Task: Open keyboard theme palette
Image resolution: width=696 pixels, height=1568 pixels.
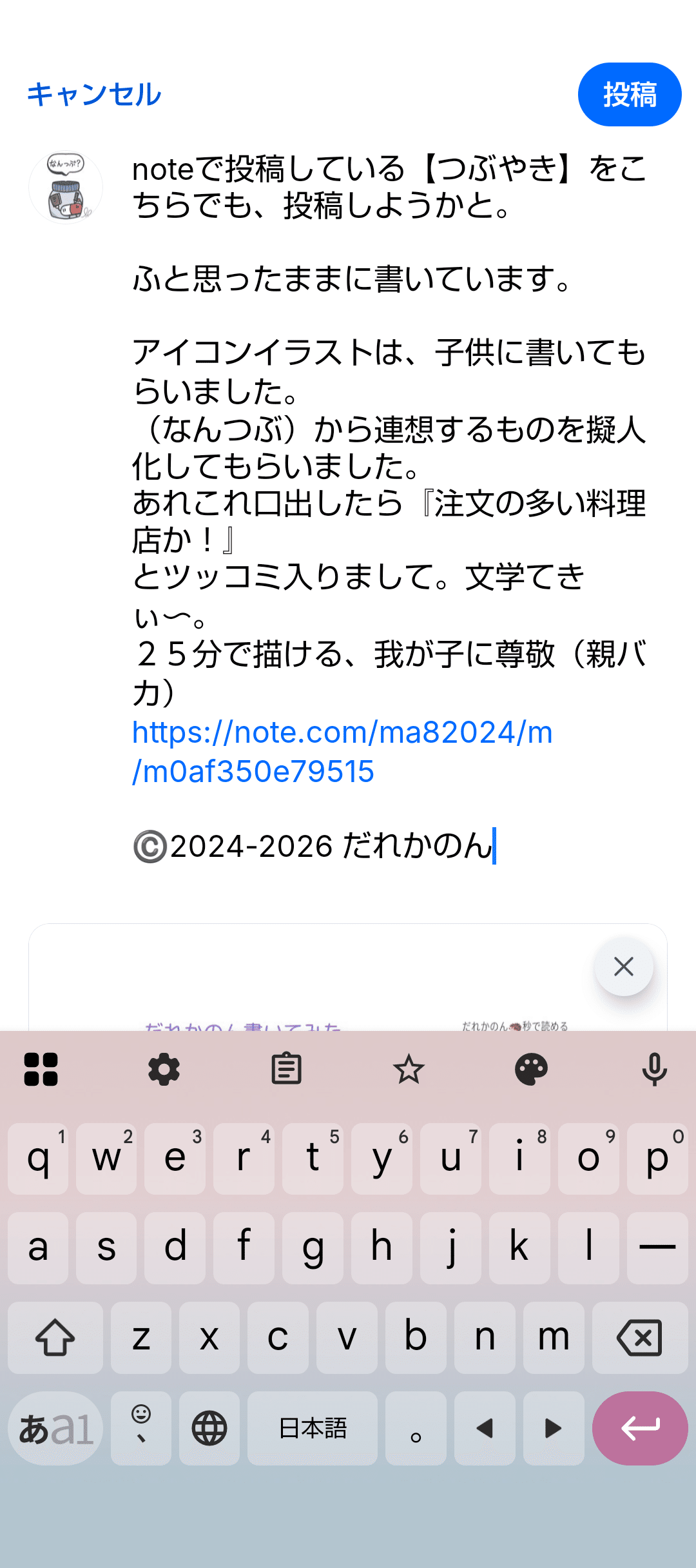Action: (532, 1068)
